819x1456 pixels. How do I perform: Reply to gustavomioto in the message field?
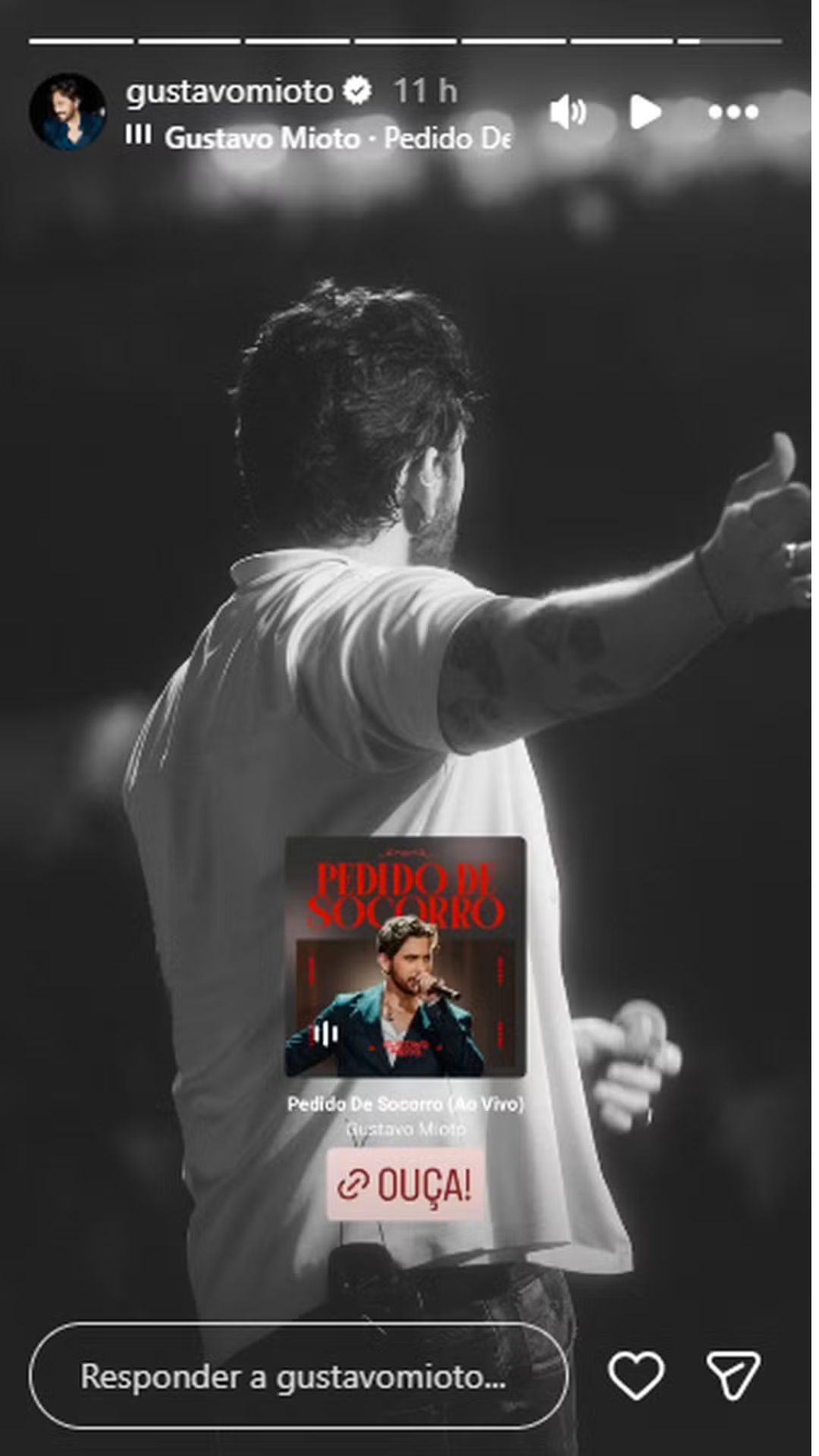click(297, 1376)
